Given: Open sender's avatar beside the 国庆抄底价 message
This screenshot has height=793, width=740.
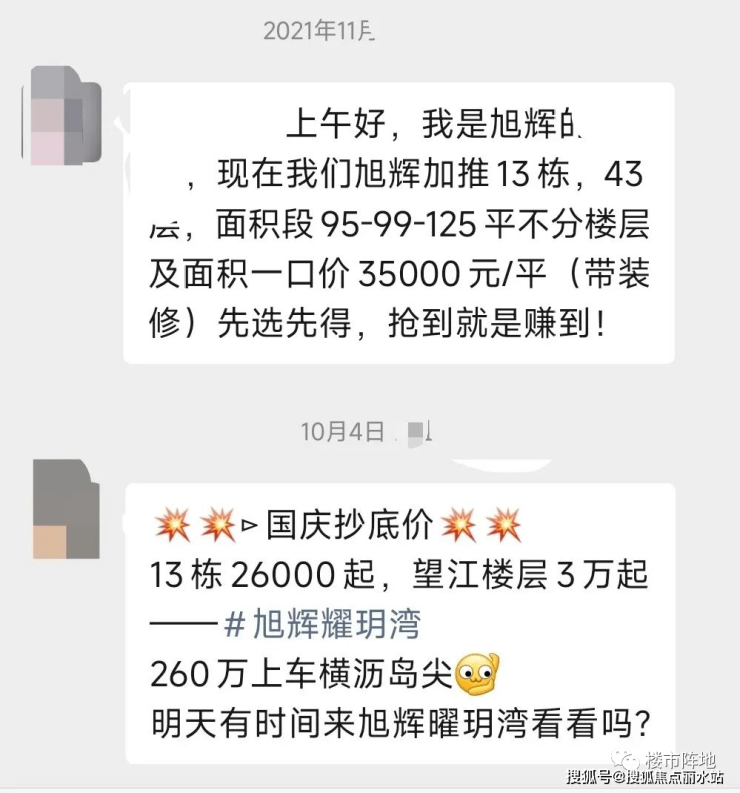Looking at the screenshot, I should pos(66,509).
